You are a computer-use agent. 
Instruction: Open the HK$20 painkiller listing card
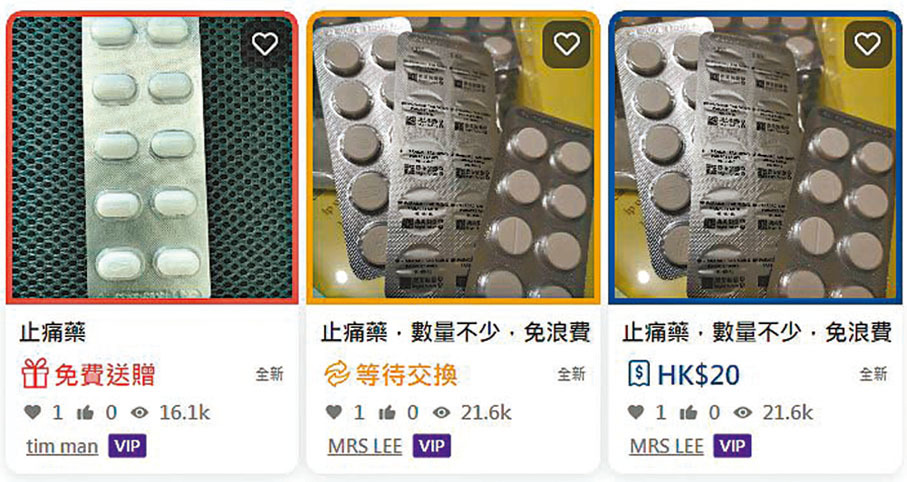pyautogui.click(x=755, y=170)
